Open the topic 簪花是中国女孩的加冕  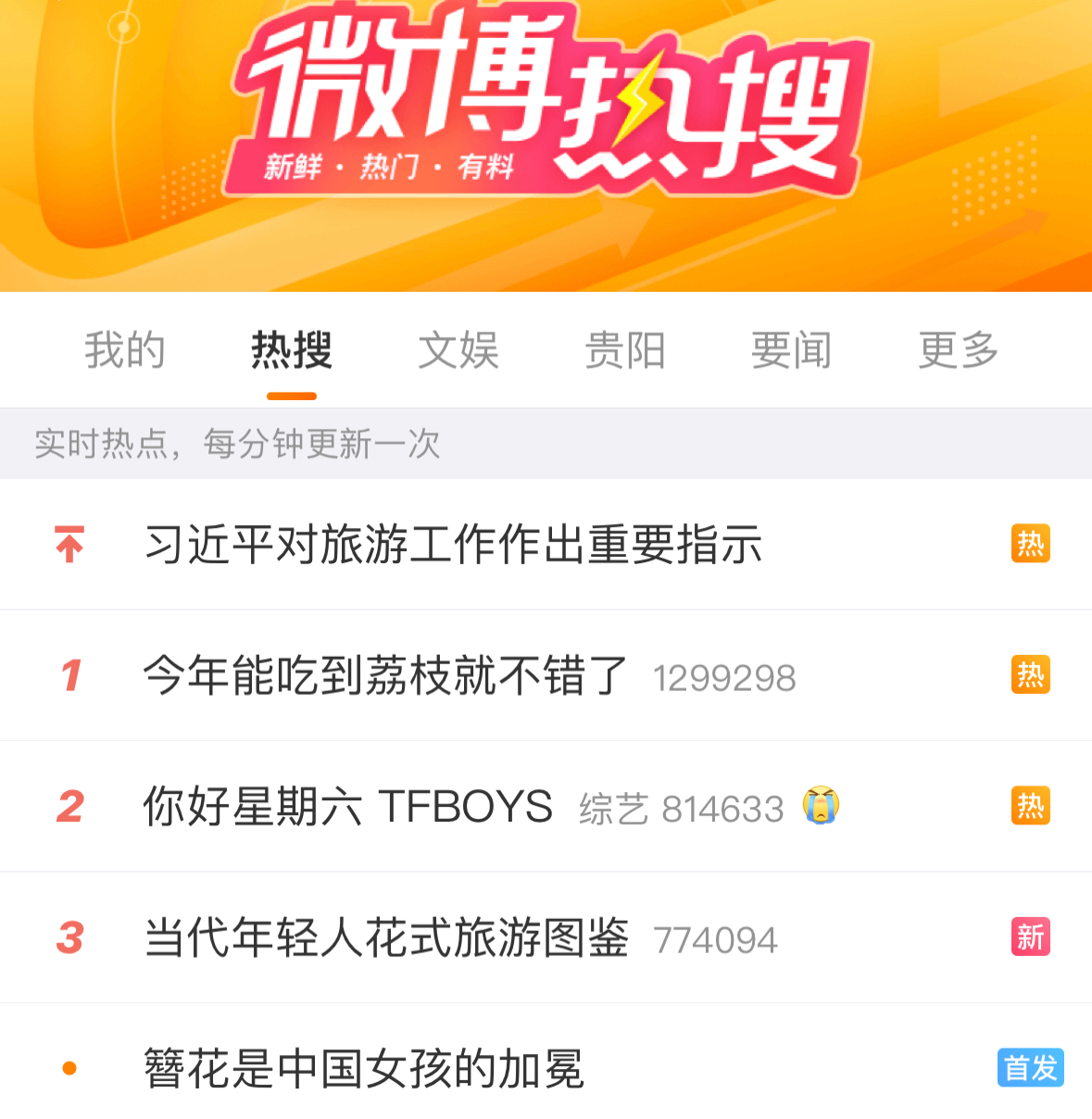tap(364, 1068)
